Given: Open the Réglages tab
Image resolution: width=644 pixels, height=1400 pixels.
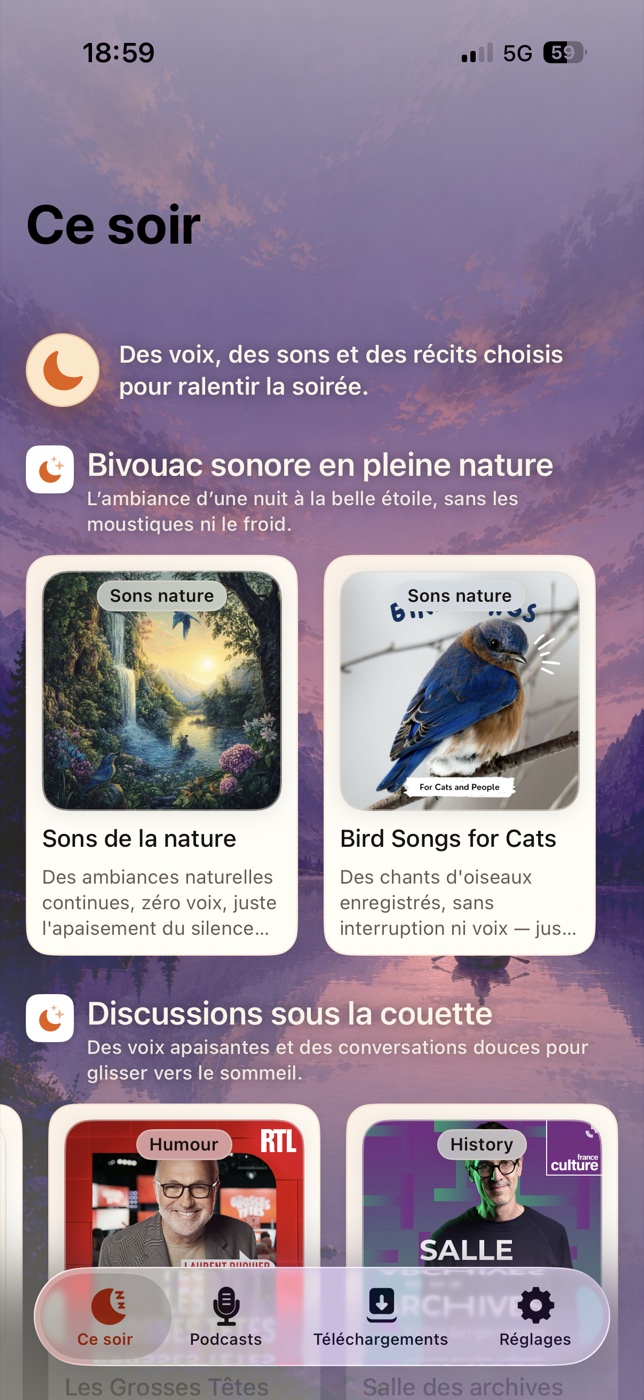Looking at the screenshot, I should [x=535, y=1317].
